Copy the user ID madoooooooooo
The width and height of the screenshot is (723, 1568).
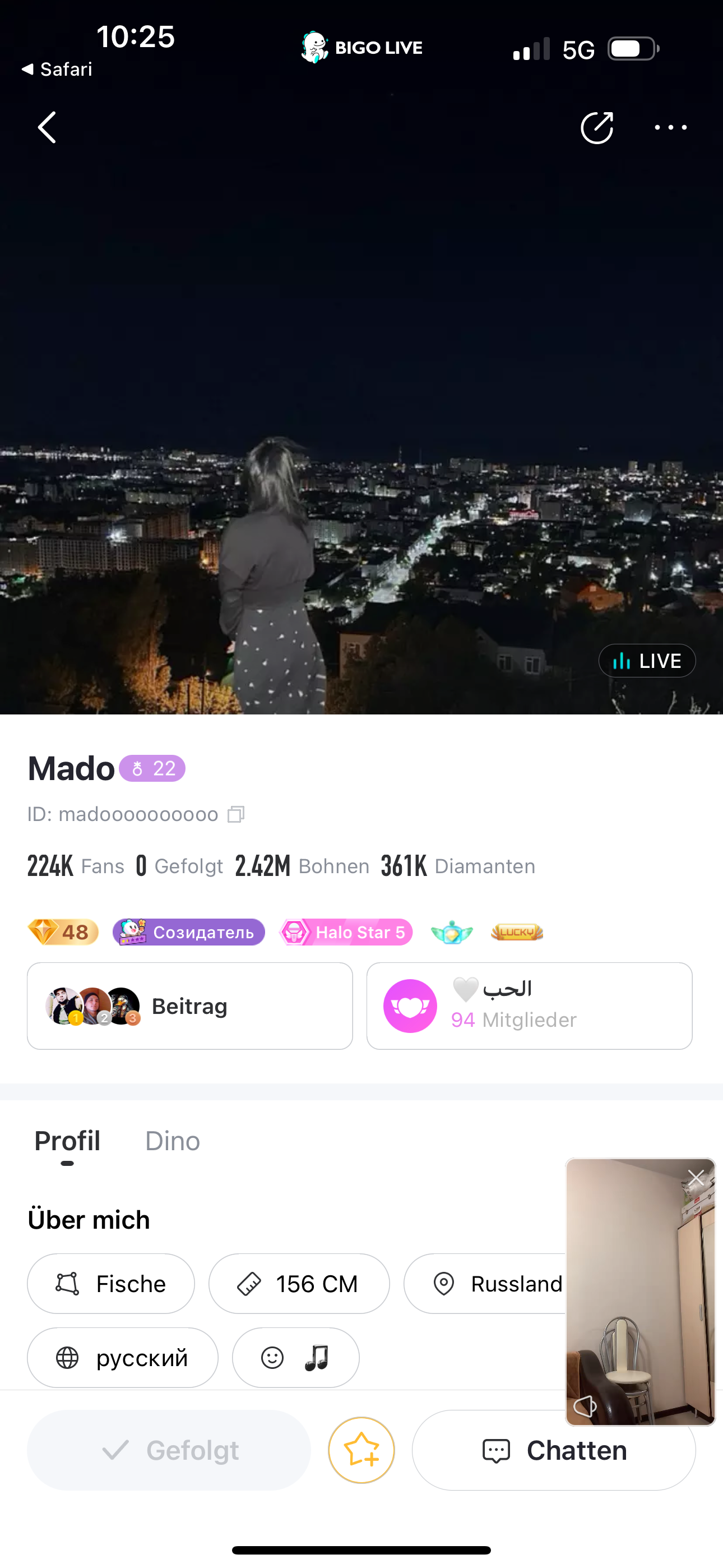pyautogui.click(x=236, y=814)
